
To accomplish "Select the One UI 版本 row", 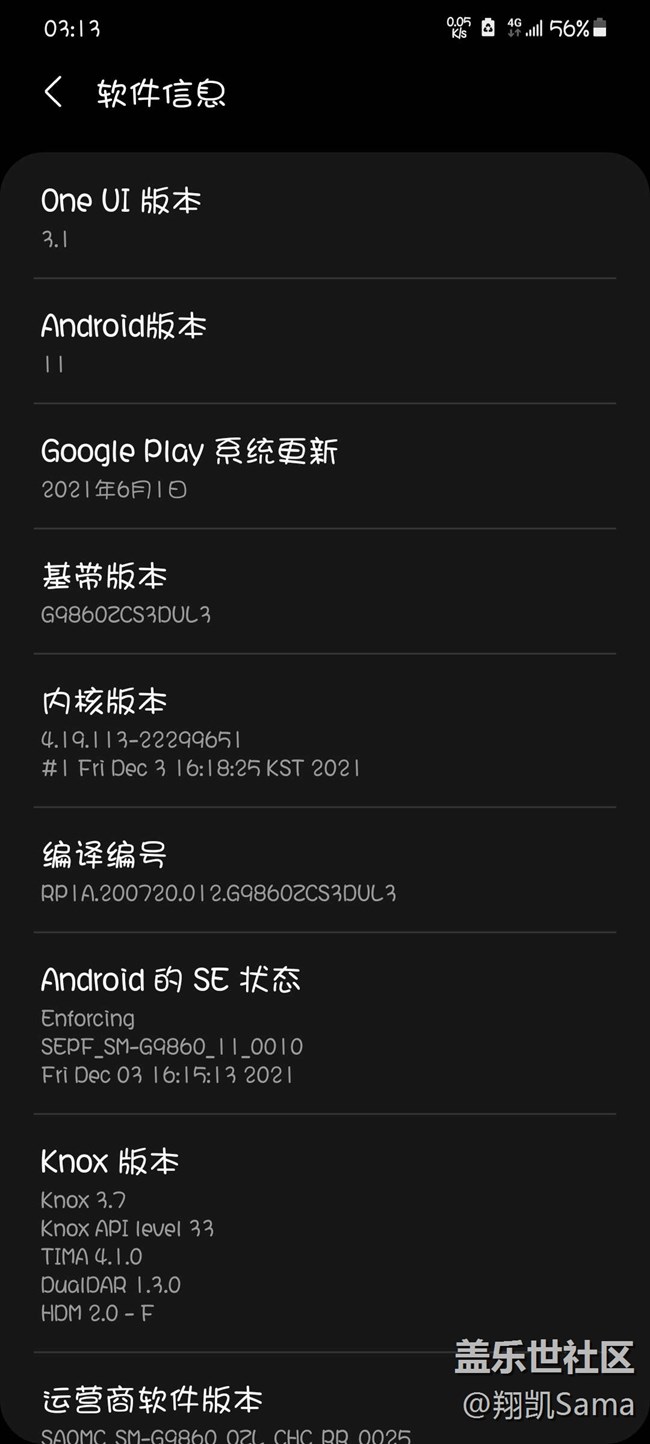I will coord(324,217).
